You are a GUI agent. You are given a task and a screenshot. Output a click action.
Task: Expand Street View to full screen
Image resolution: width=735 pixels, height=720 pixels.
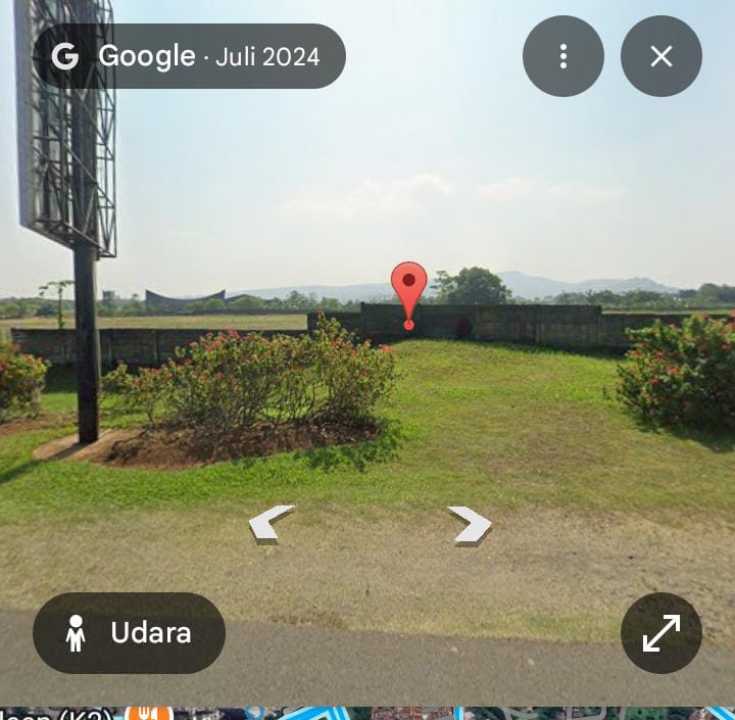tap(661, 633)
